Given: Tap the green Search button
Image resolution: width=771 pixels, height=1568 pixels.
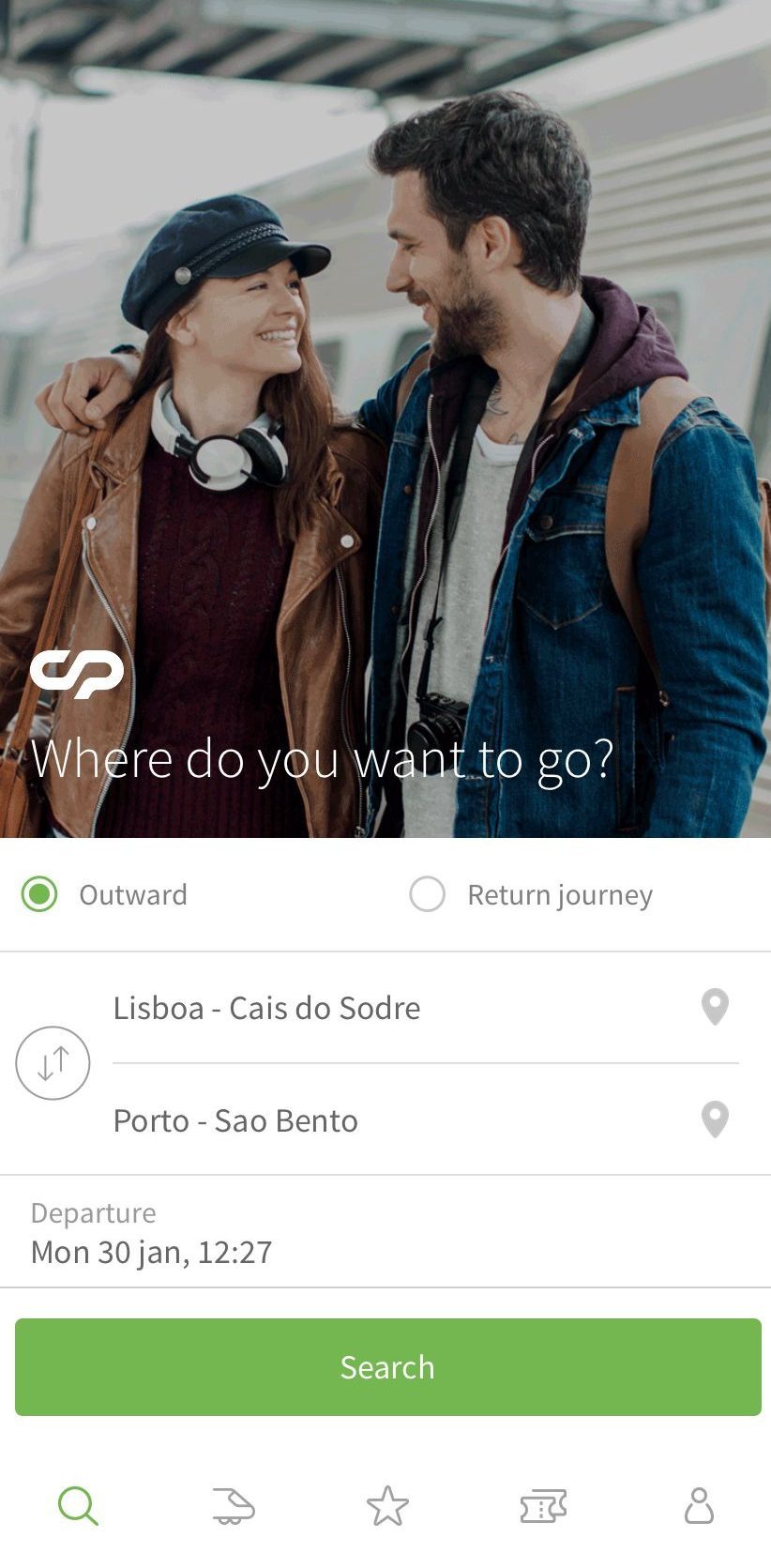Looking at the screenshot, I should [x=387, y=1367].
